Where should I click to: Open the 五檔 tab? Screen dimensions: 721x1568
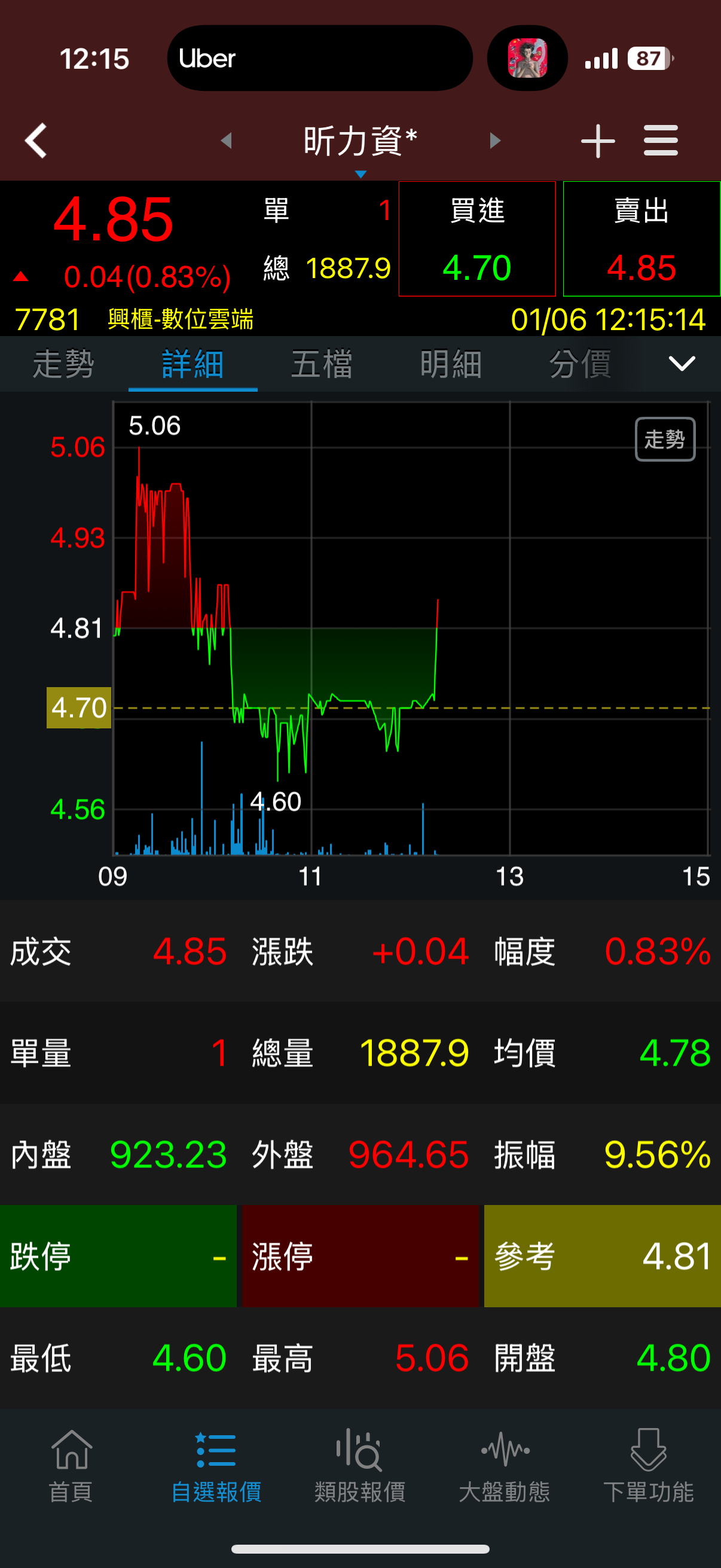[x=322, y=364]
